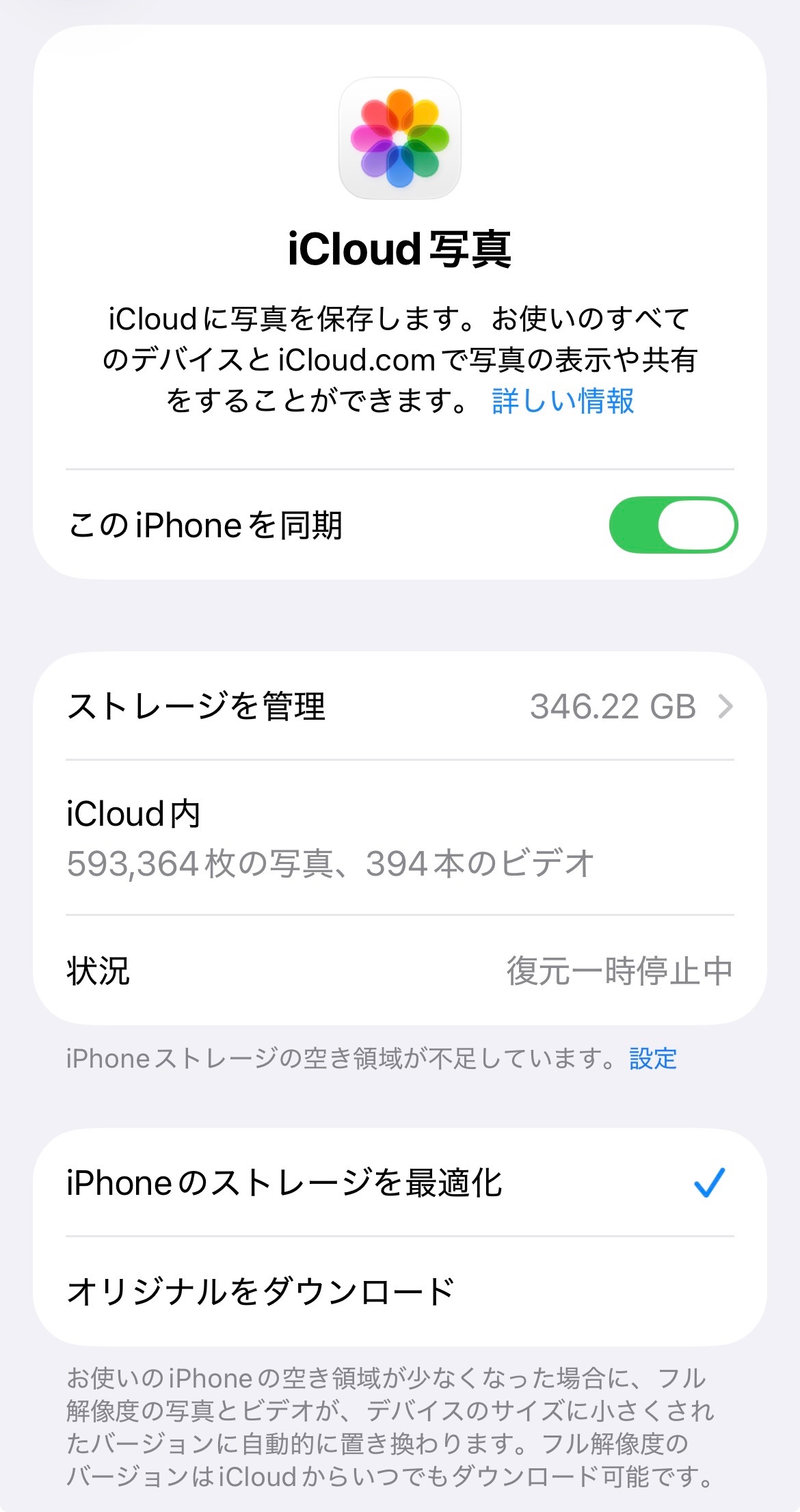Toggle このiPhoneを同期 switch off
The height and width of the screenshot is (1512, 800).
673,525
